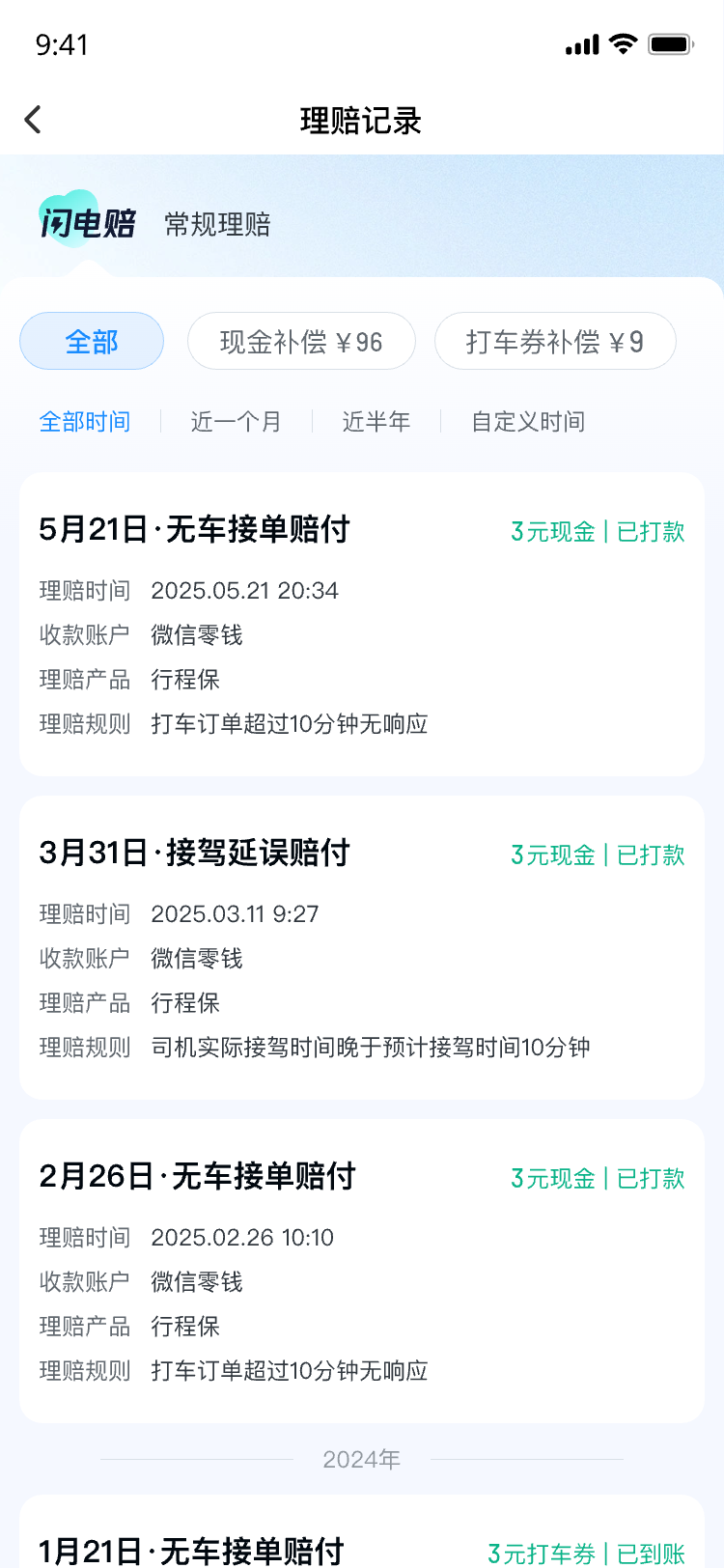View the 2月26日 无车接单赔付 record

point(362,1271)
